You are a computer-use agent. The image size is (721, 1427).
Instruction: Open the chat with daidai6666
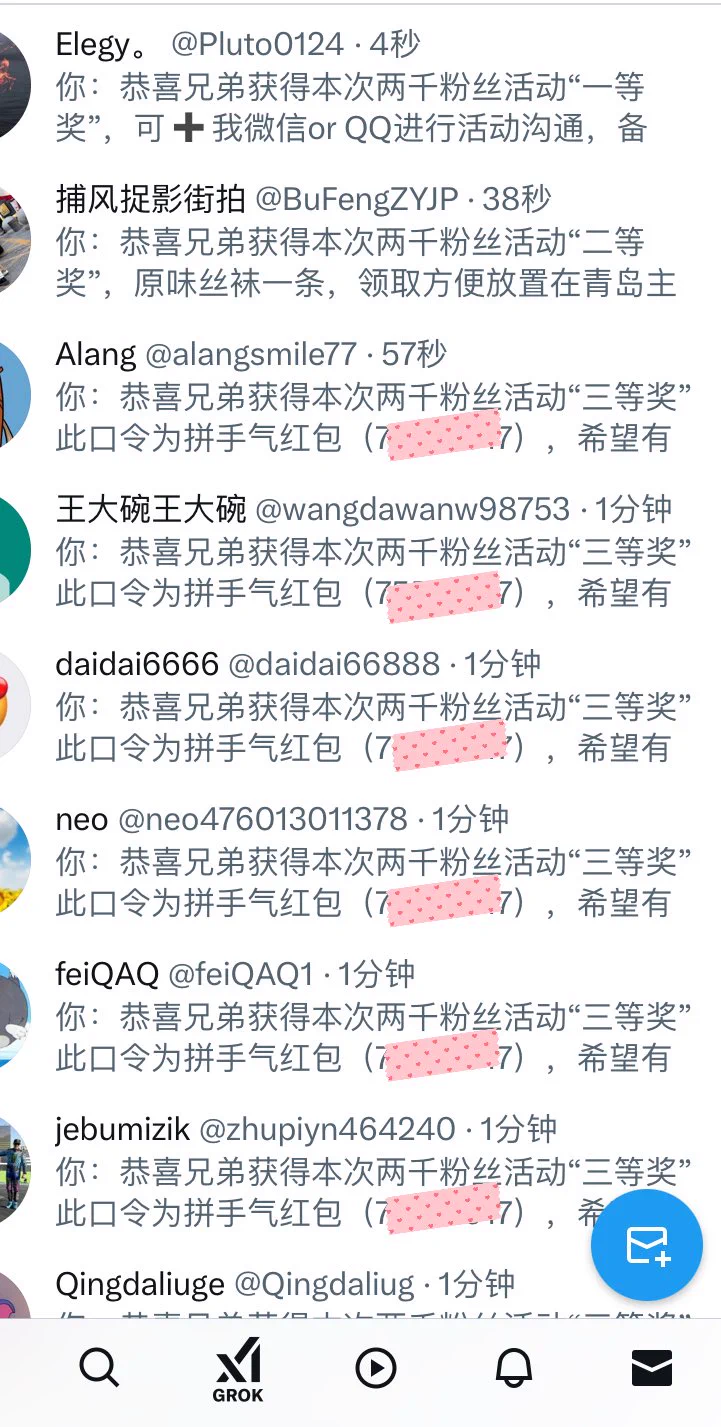click(360, 707)
